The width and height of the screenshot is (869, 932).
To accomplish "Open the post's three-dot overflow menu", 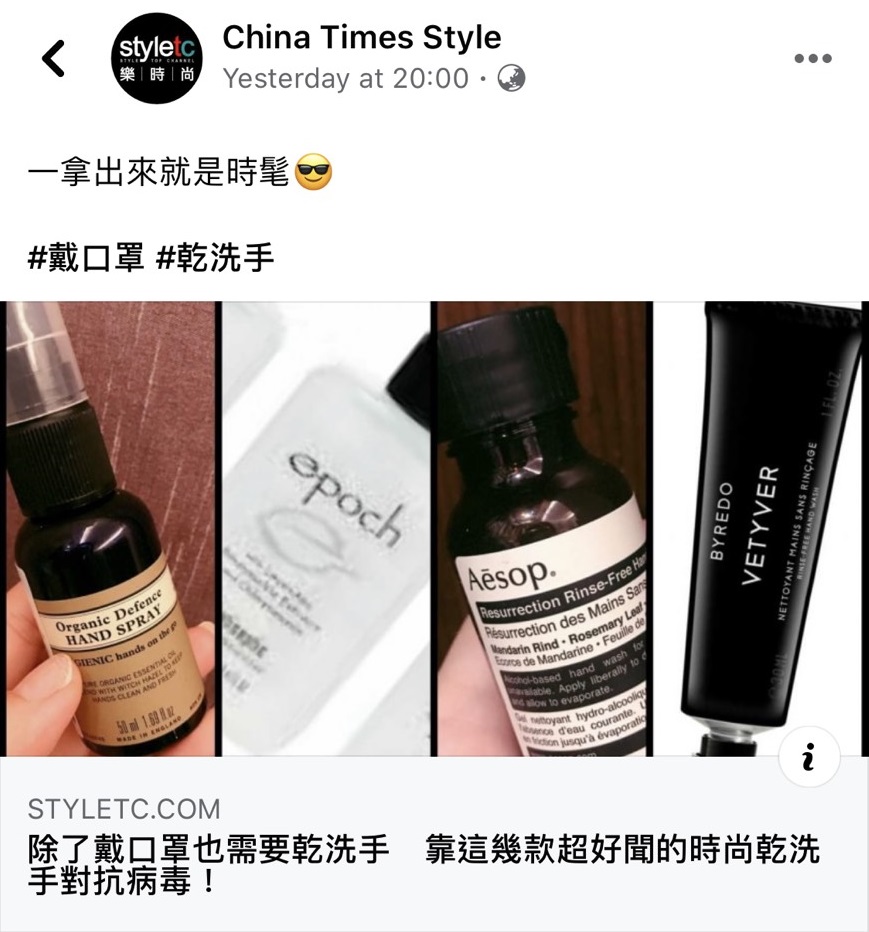I will coord(812,59).
